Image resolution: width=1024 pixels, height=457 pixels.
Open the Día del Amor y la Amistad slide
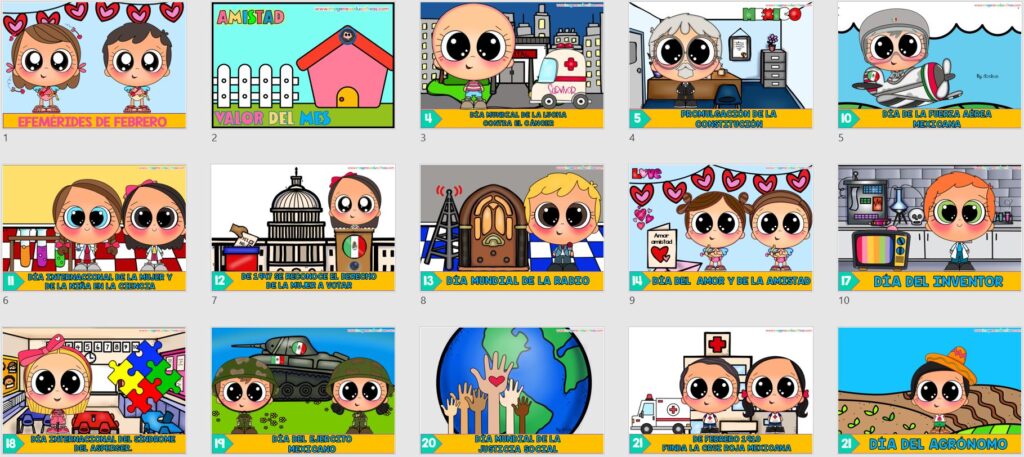720,228
